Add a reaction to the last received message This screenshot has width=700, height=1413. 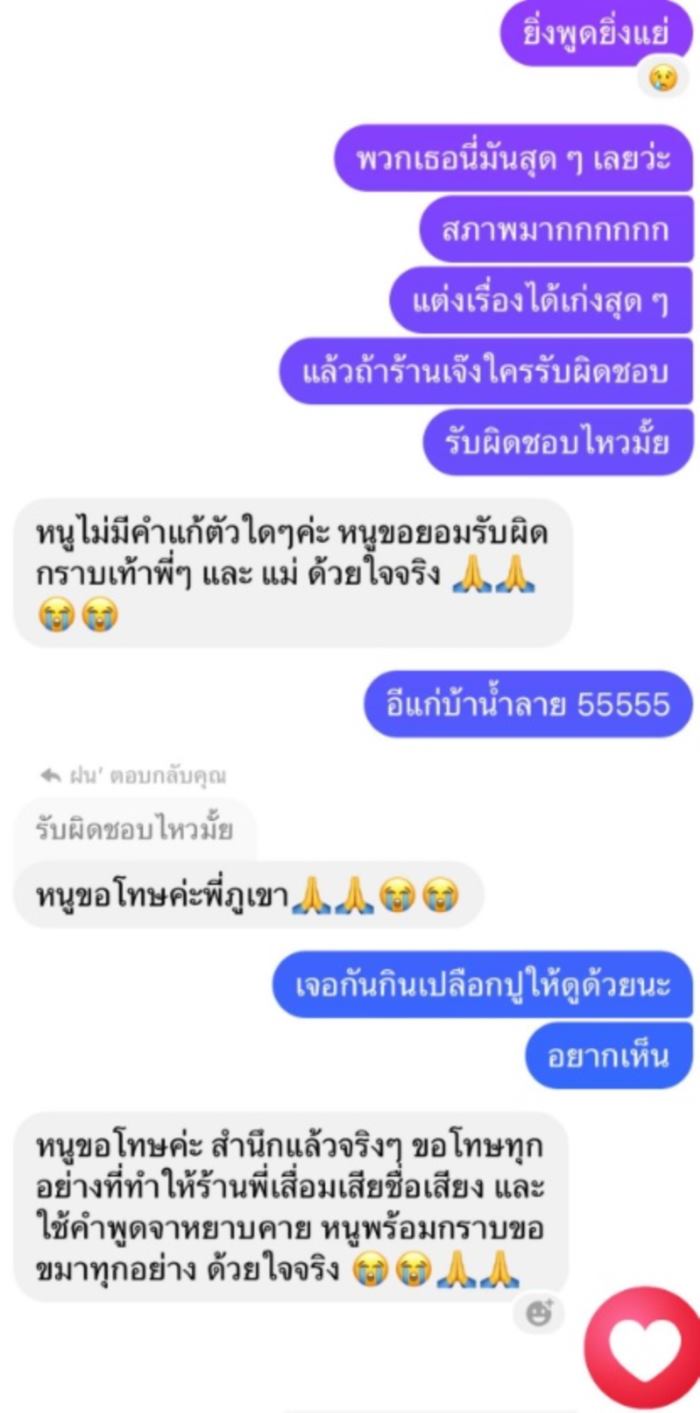pos(539,1313)
